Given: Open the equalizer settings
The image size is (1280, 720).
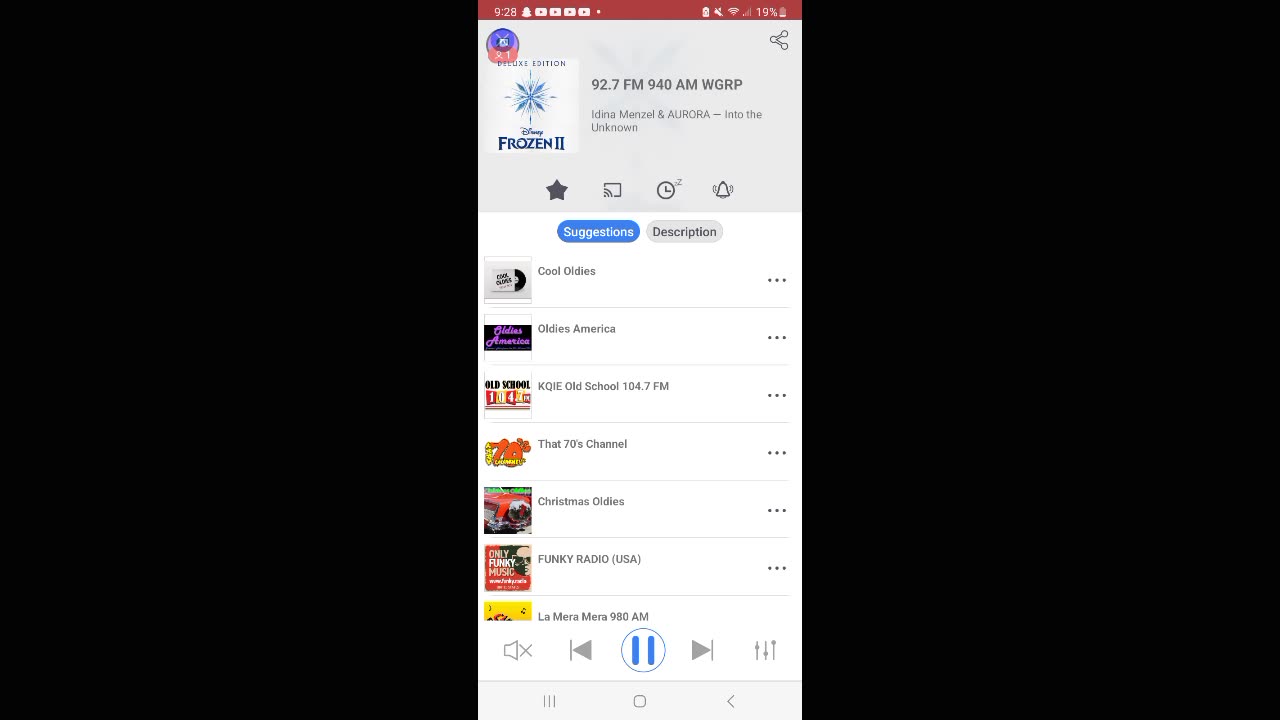Looking at the screenshot, I should [x=765, y=650].
